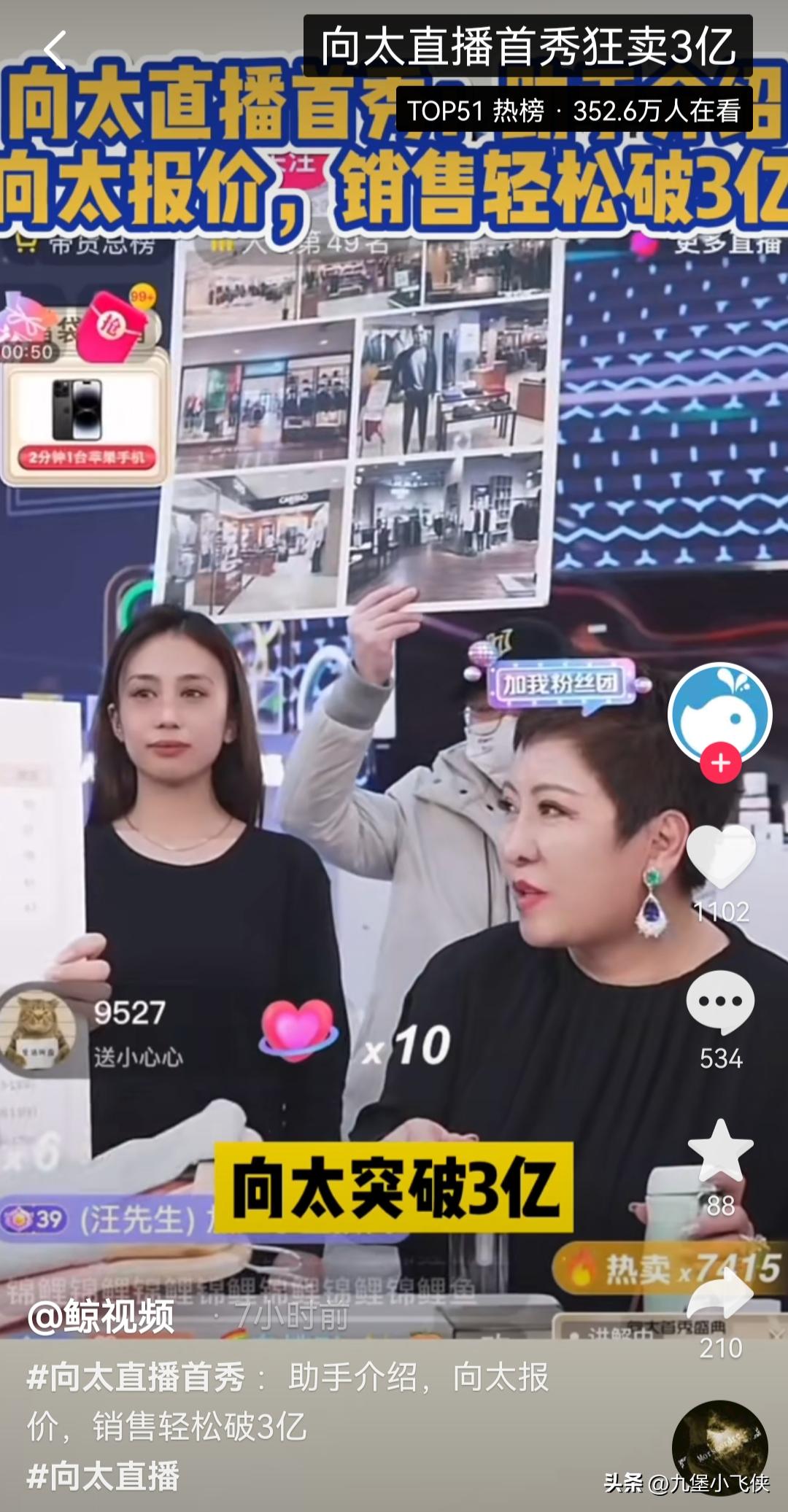Screen dimensions: 788x1512
Task: Open the 鲸视频 creator avatar
Action: tap(719, 714)
